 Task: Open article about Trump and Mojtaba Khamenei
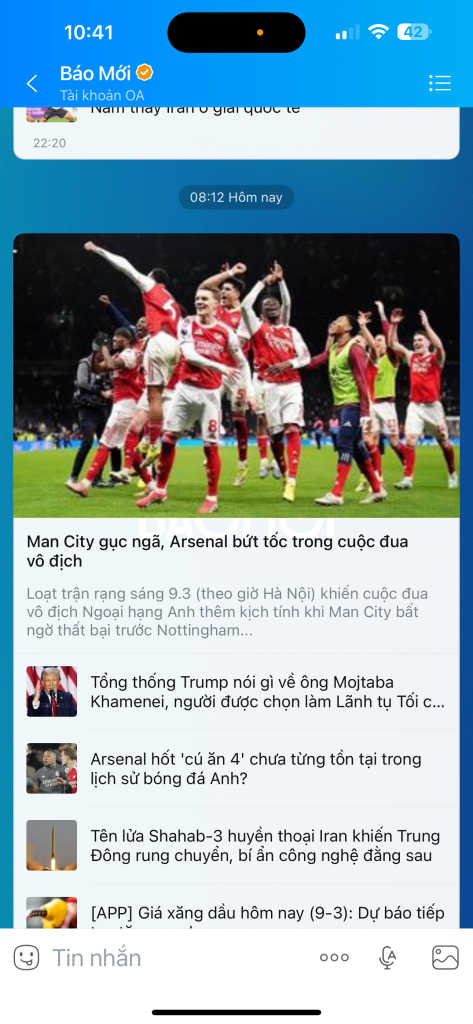(236, 692)
